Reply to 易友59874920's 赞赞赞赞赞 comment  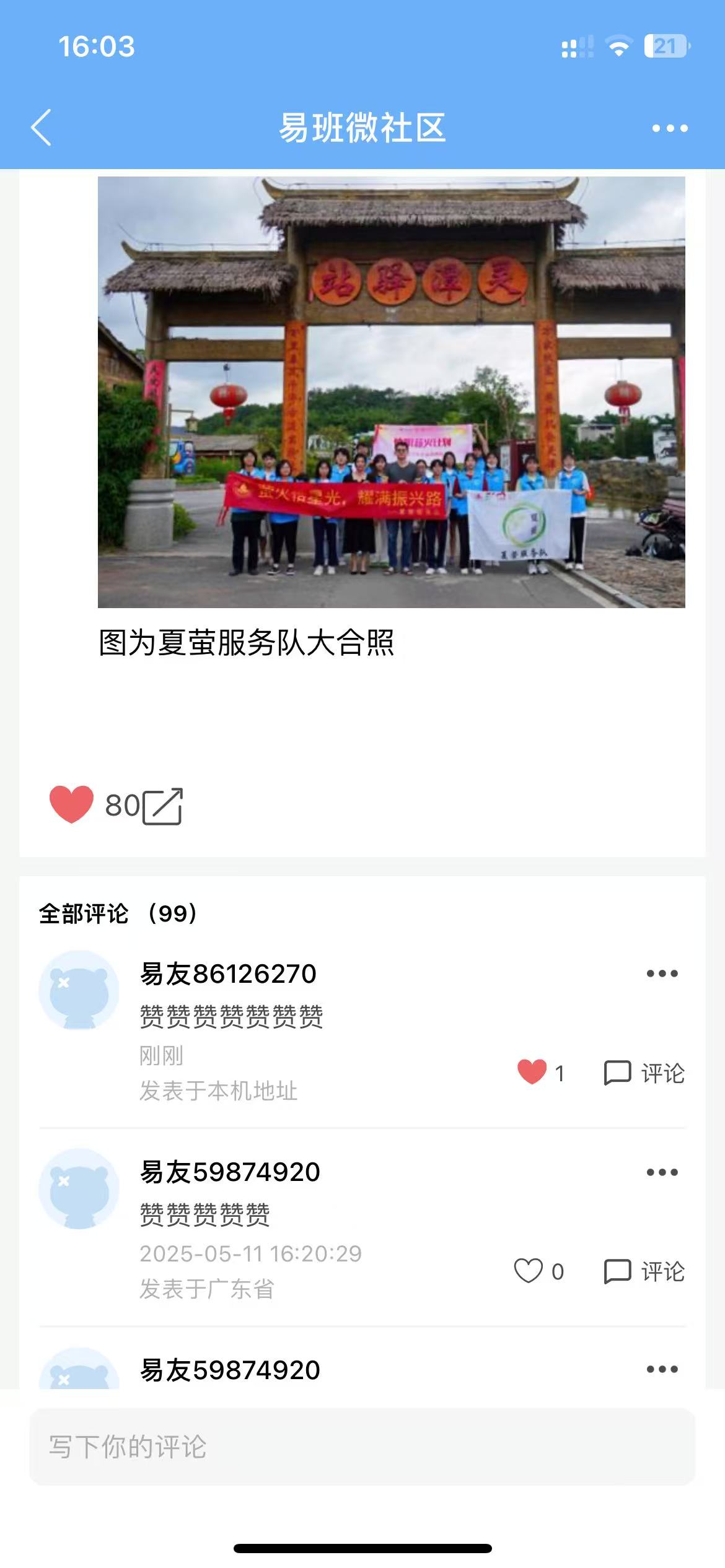click(644, 1271)
